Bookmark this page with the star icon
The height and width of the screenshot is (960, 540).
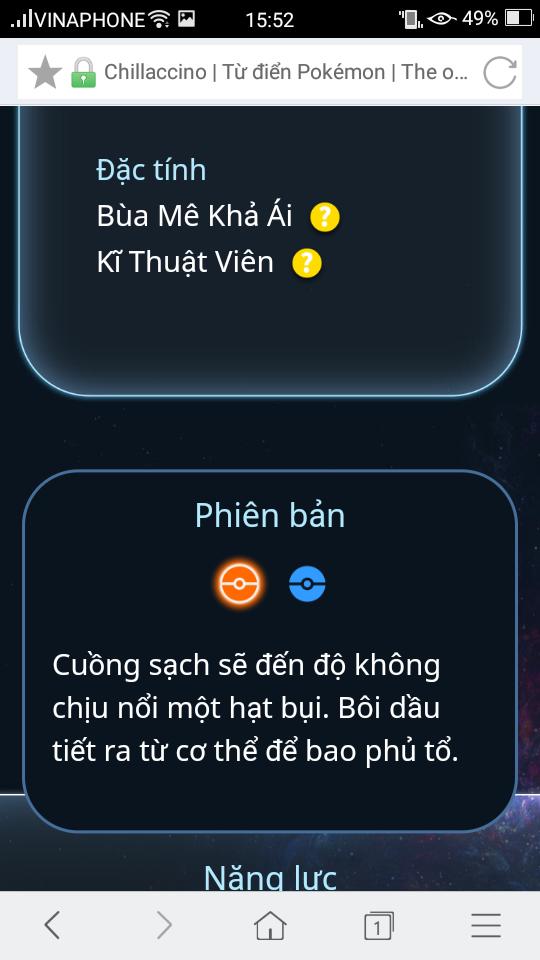45,72
